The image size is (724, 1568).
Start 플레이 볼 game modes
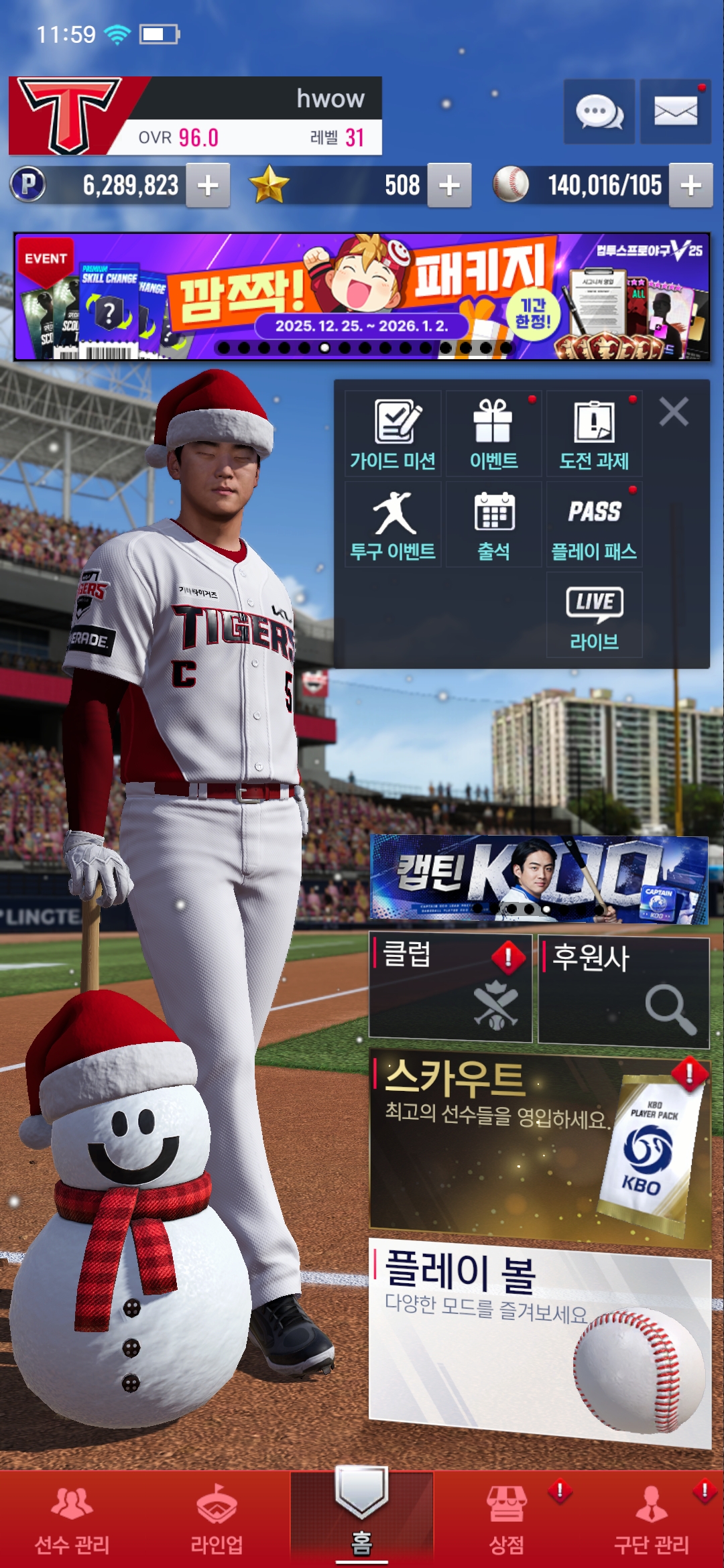[539, 1340]
